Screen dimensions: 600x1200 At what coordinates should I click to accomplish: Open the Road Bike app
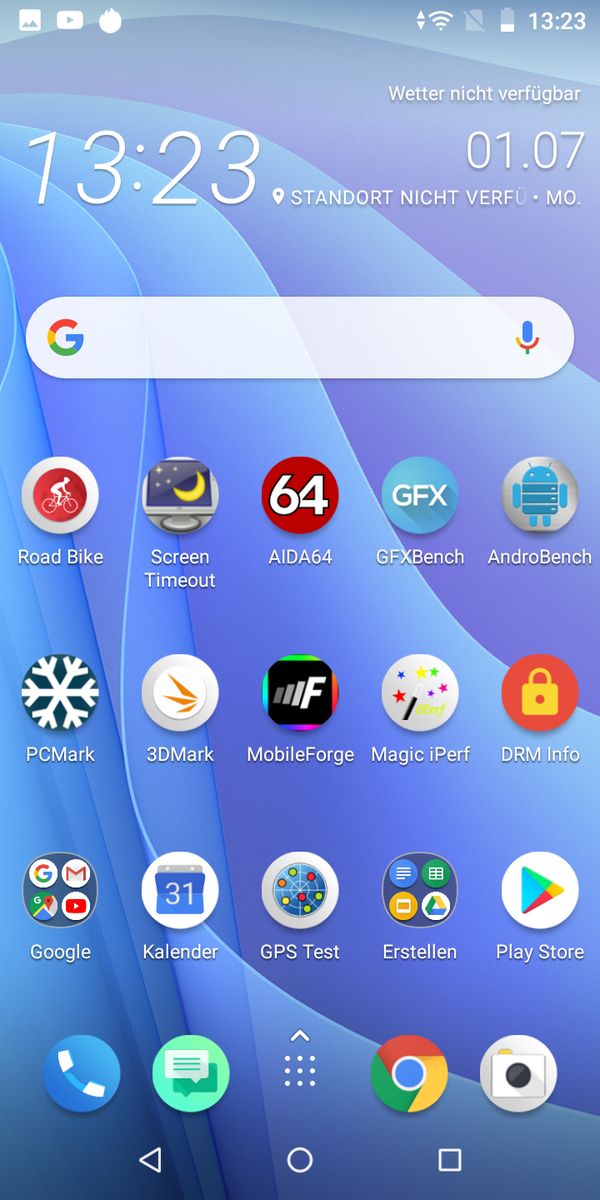pyautogui.click(x=60, y=497)
